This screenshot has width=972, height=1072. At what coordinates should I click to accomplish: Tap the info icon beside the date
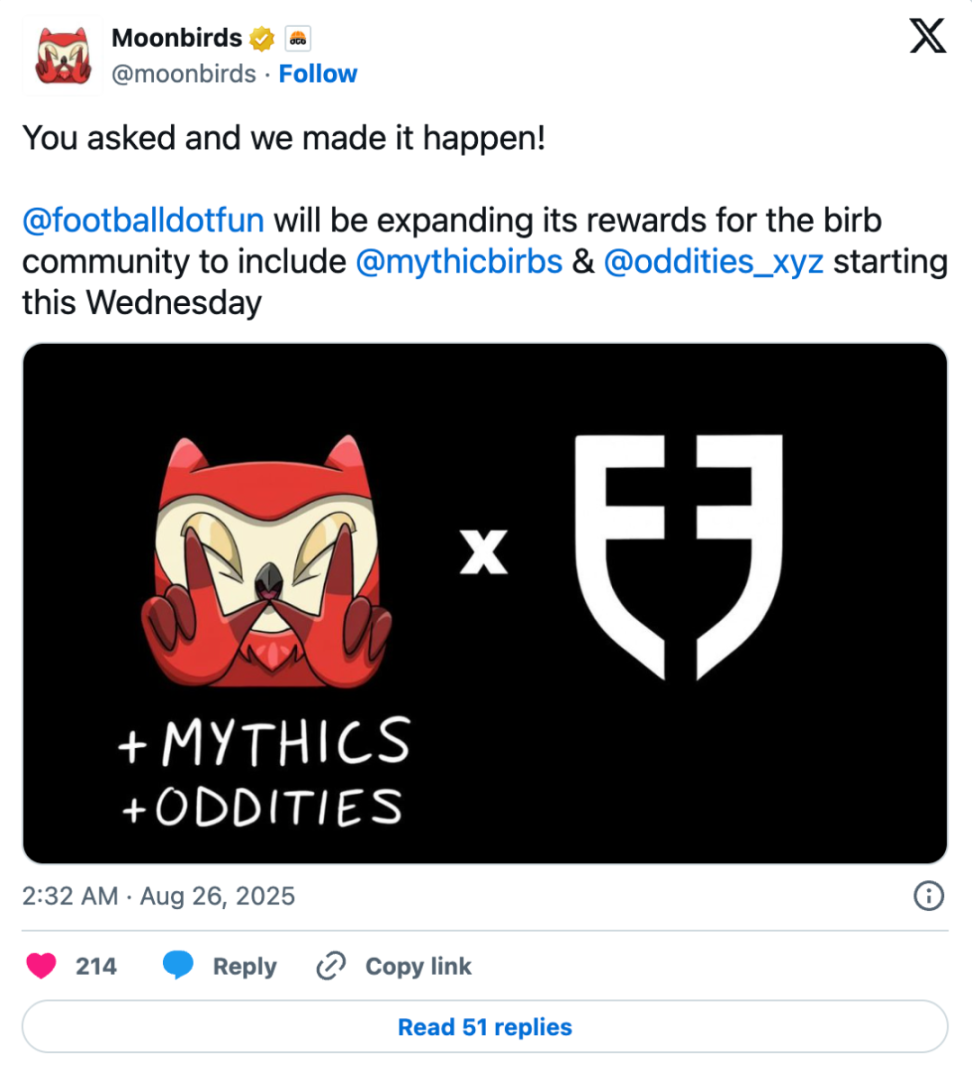click(929, 896)
